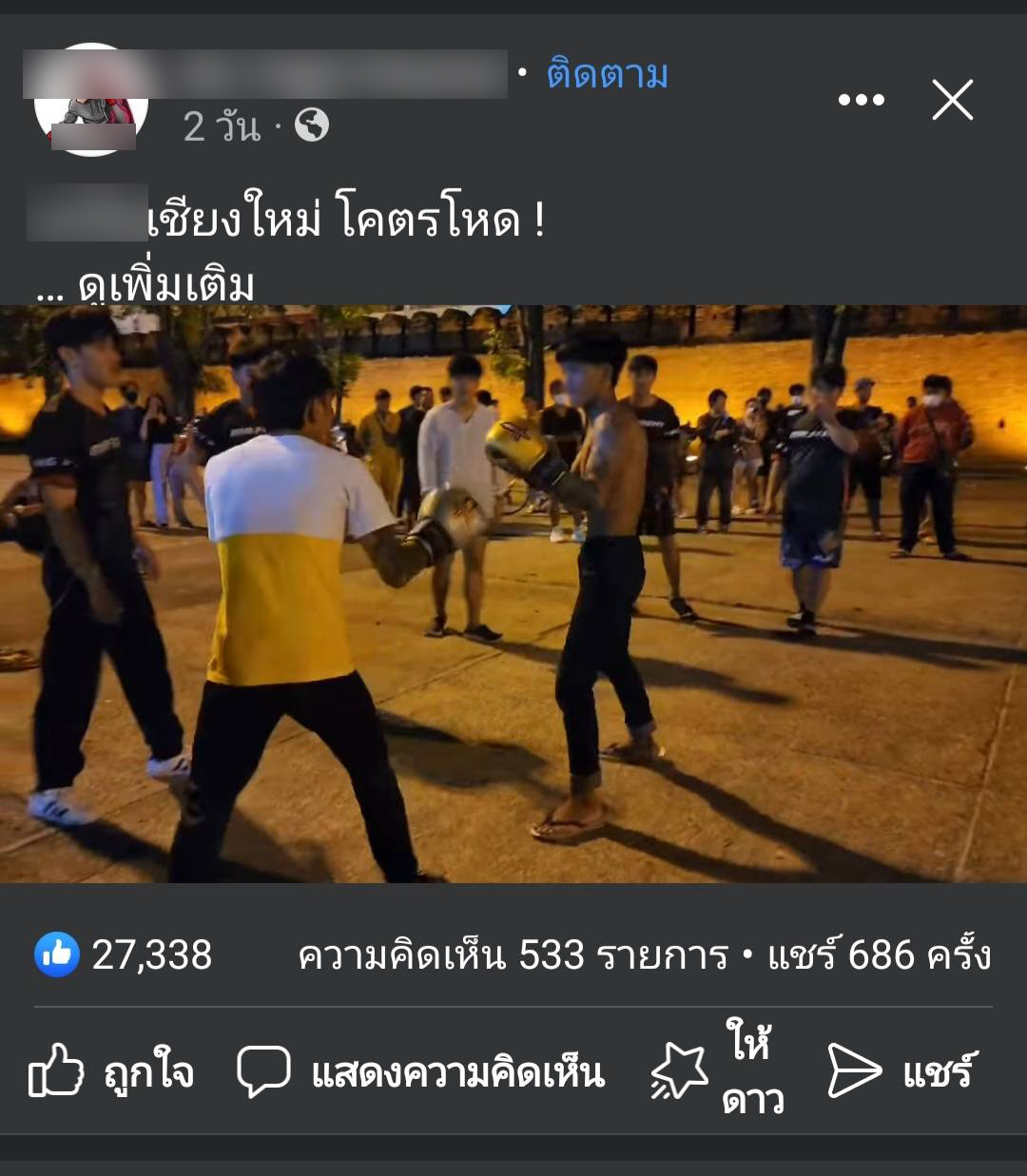This screenshot has height=1176, width=1027.
Task: Like the post with ถูกใจ
Action: coord(110,1071)
